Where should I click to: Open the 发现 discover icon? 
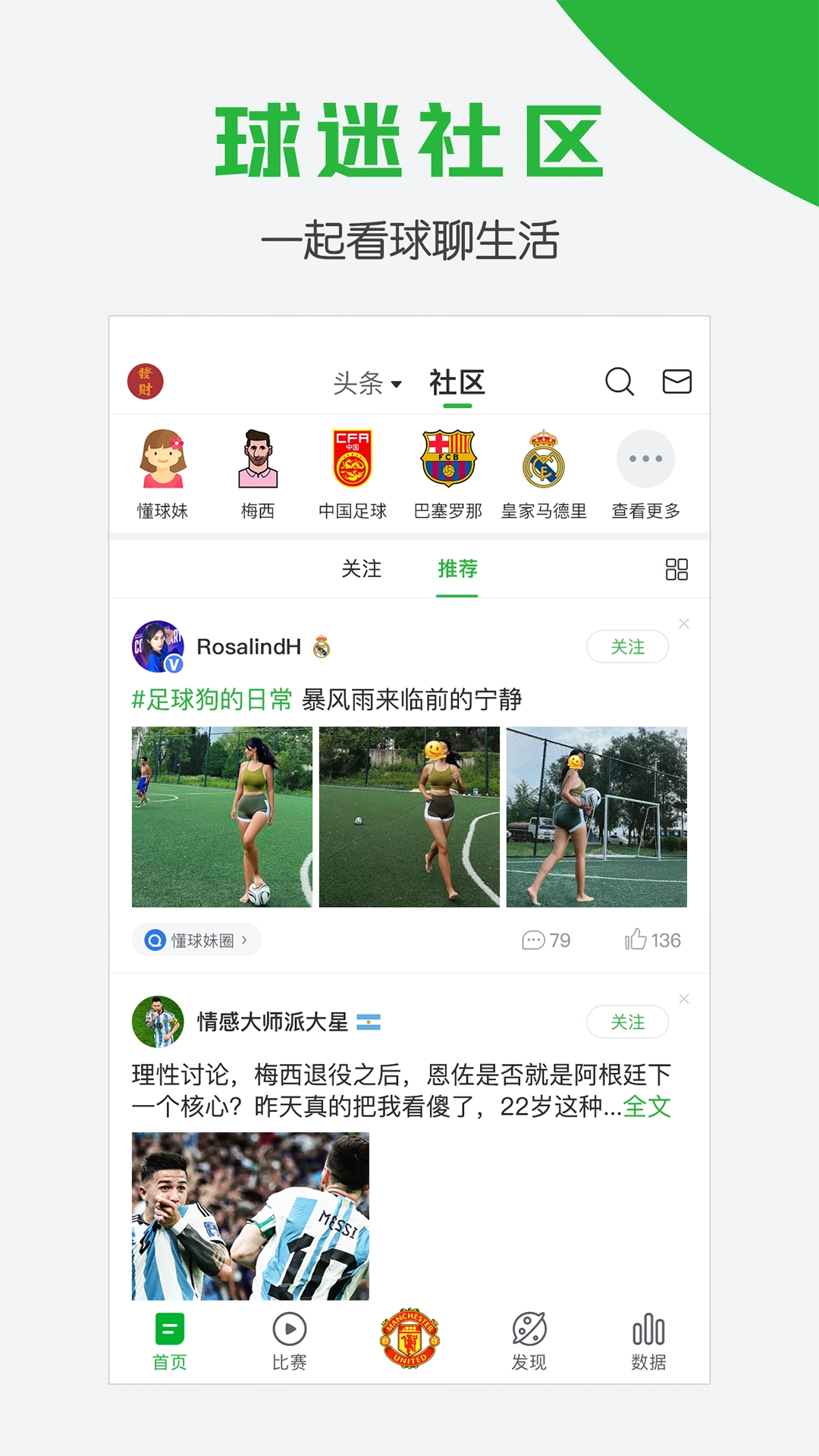(531, 1332)
